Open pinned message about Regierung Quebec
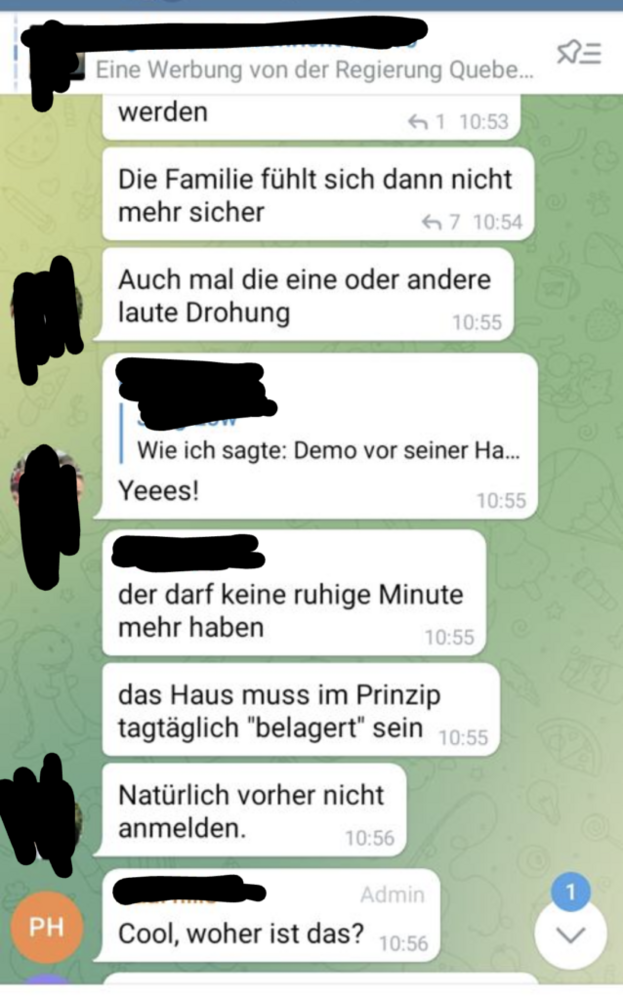 point(315,71)
